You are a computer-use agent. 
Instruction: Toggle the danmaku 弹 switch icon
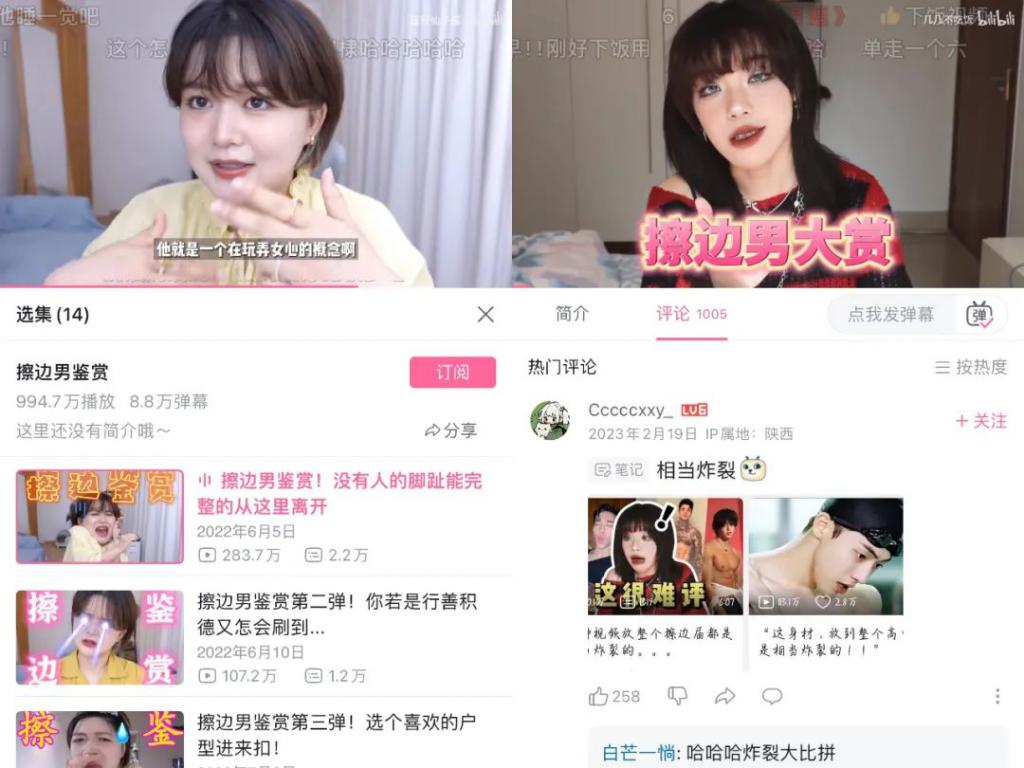coord(979,314)
